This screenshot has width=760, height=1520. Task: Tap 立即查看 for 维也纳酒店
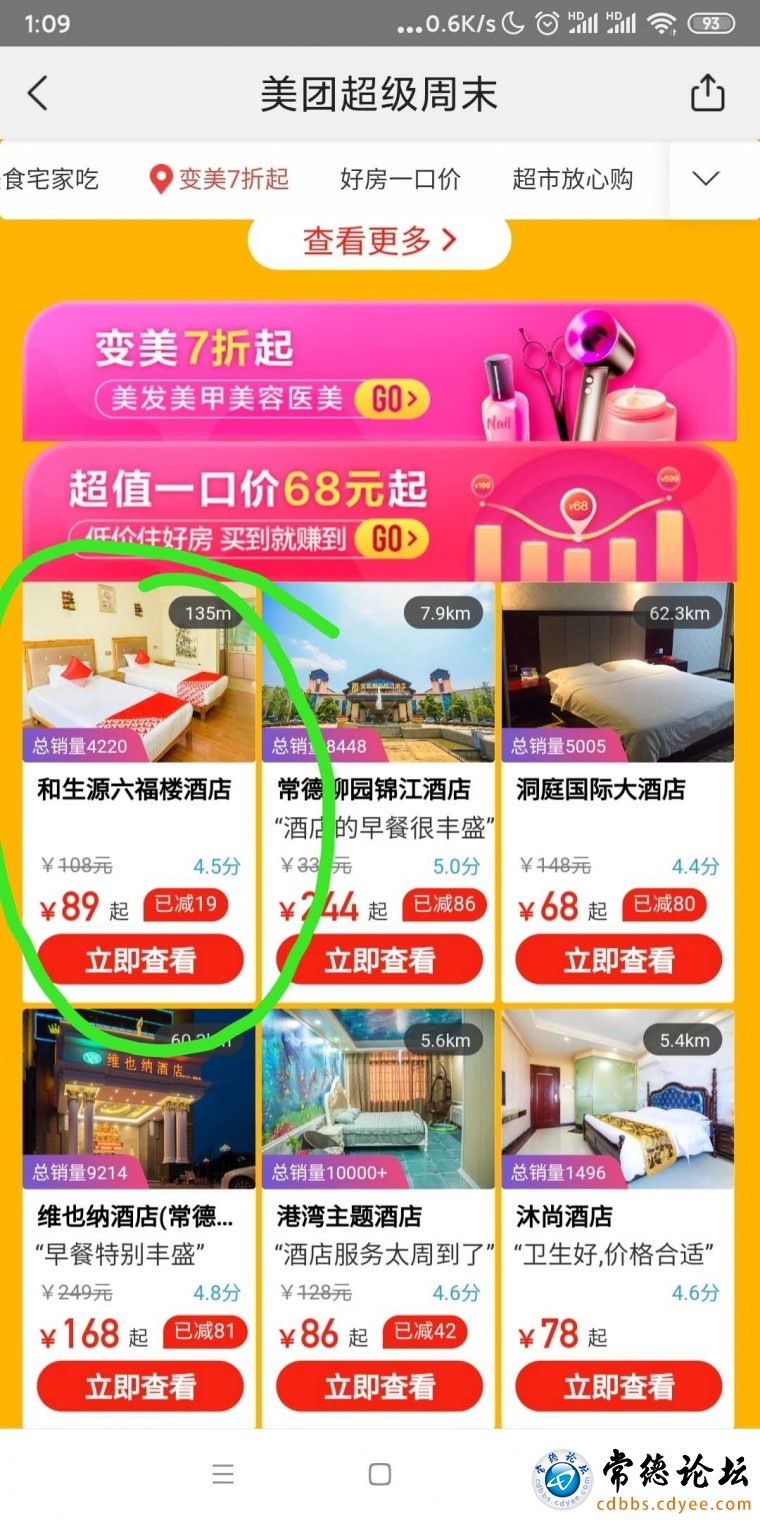coord(140,1387)
